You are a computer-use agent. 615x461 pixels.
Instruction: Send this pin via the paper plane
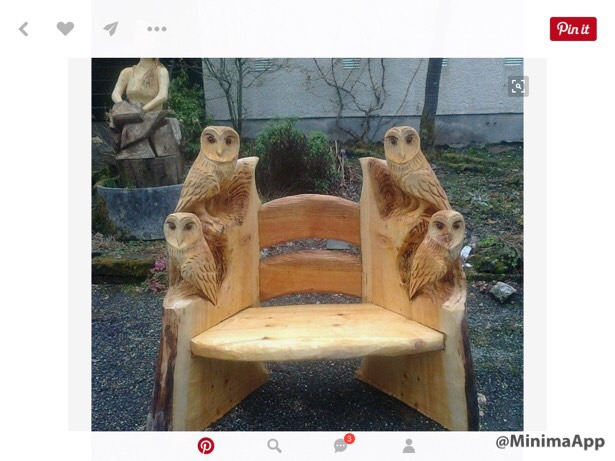point(111,29)
